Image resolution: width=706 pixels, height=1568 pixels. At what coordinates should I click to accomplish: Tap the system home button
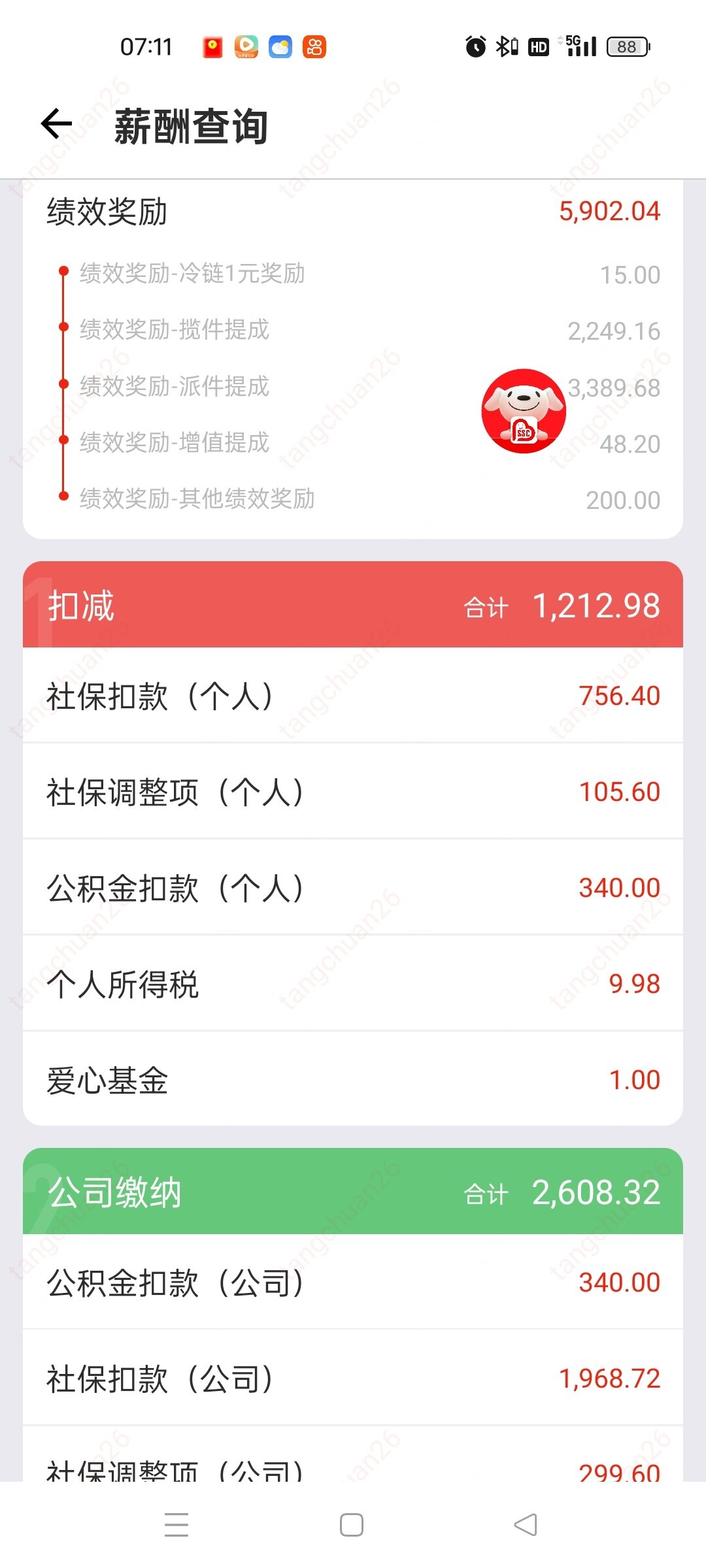[x=352, y=1525]
